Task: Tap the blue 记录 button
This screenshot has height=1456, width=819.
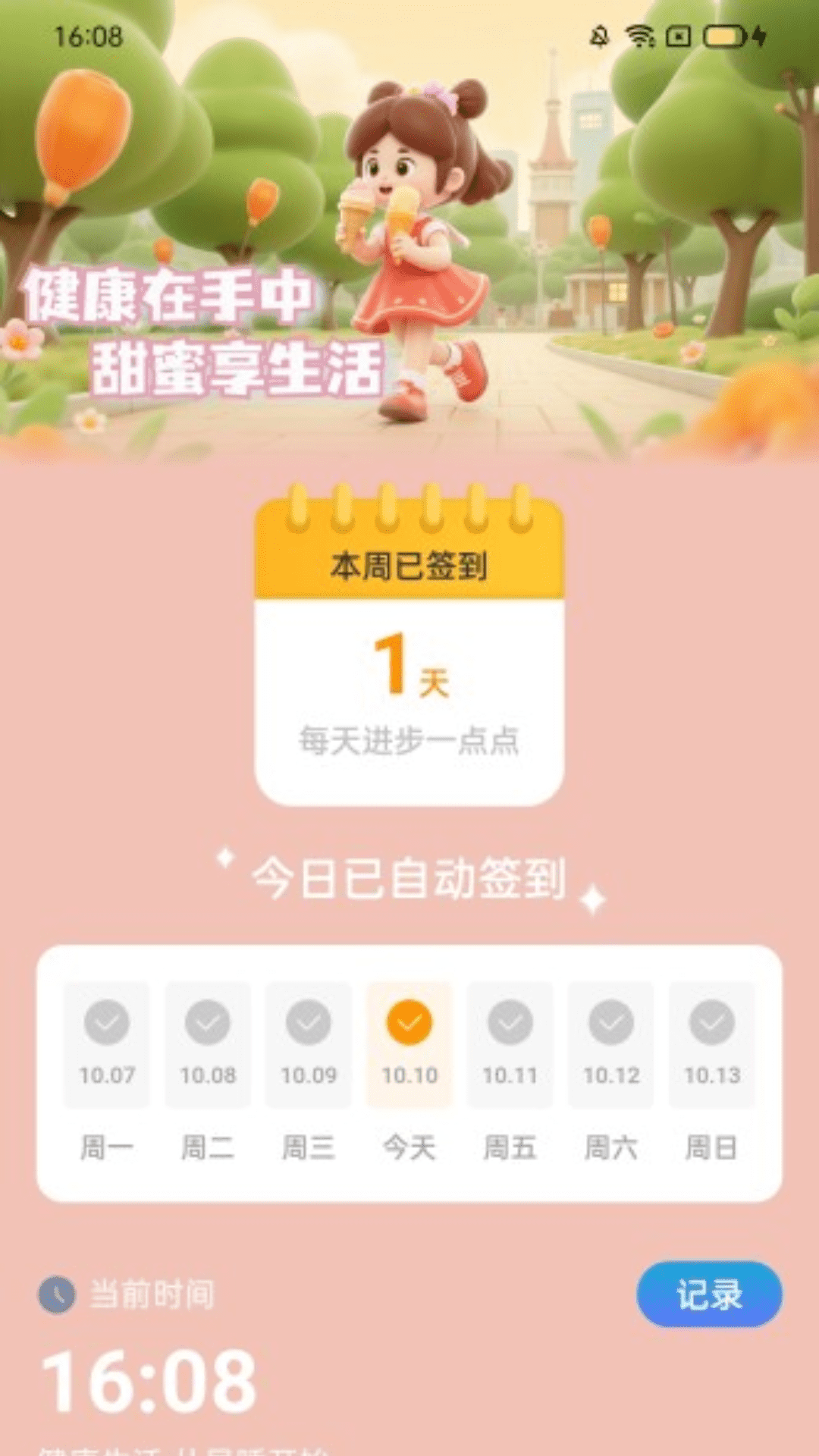Action: tap(709, 1294)
